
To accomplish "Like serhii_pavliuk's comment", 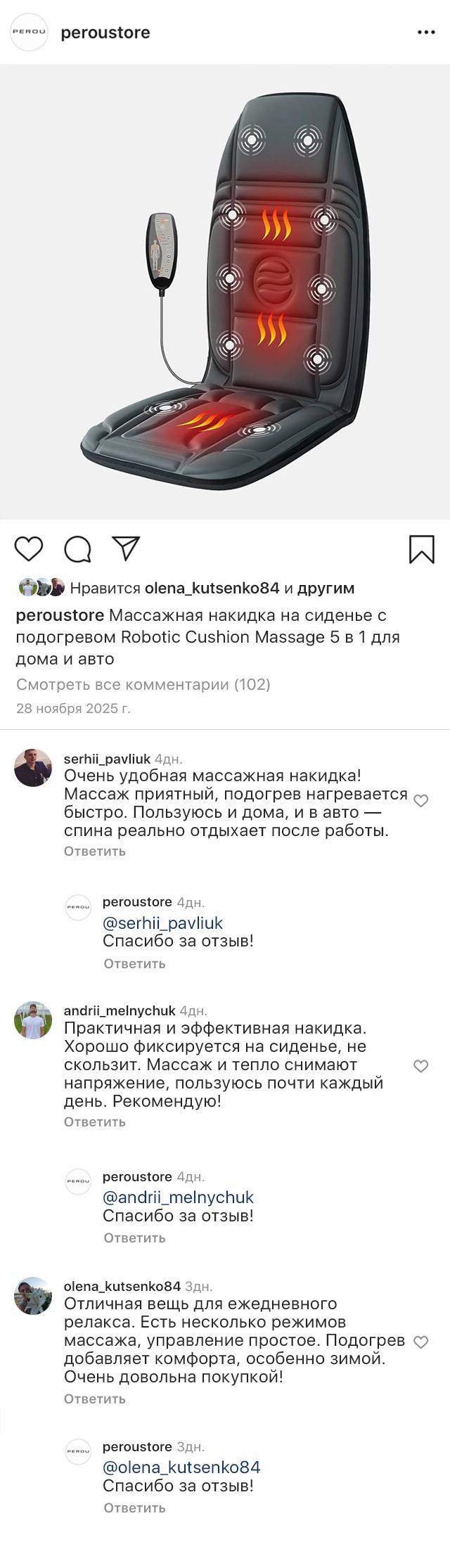I will click(420, 801).
